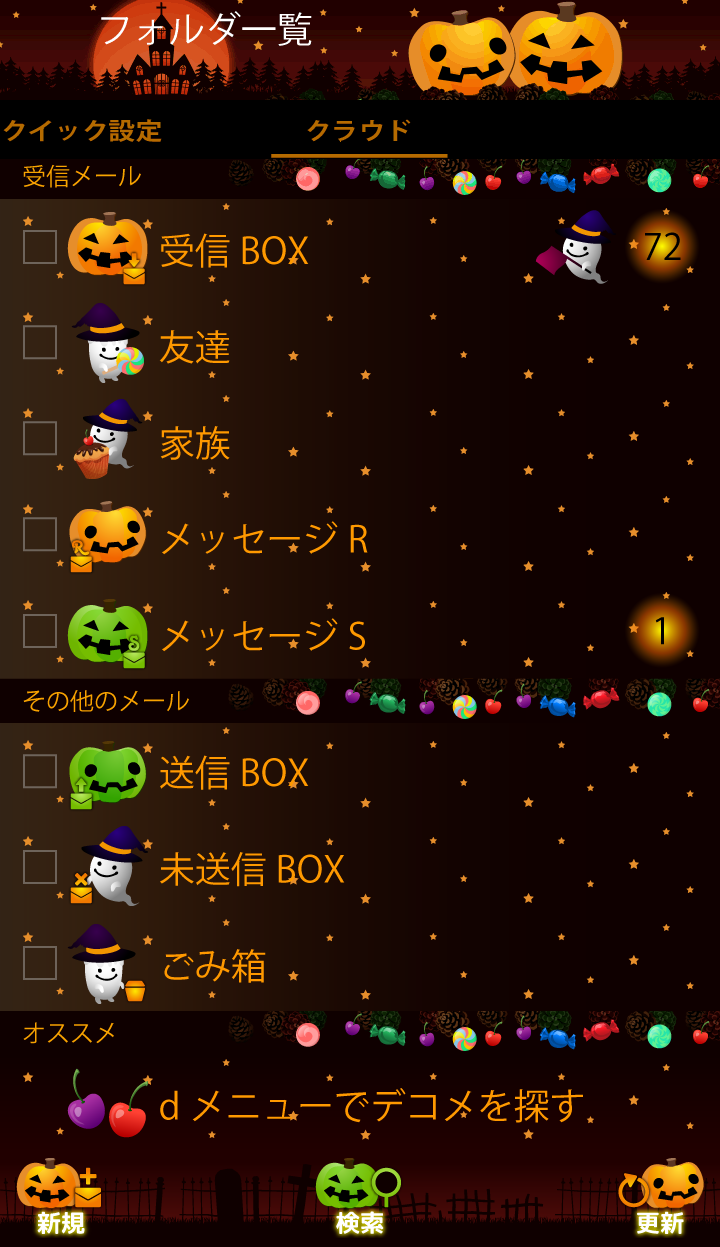Mark the メッセージS checkbox

click(x=40, y=631)
